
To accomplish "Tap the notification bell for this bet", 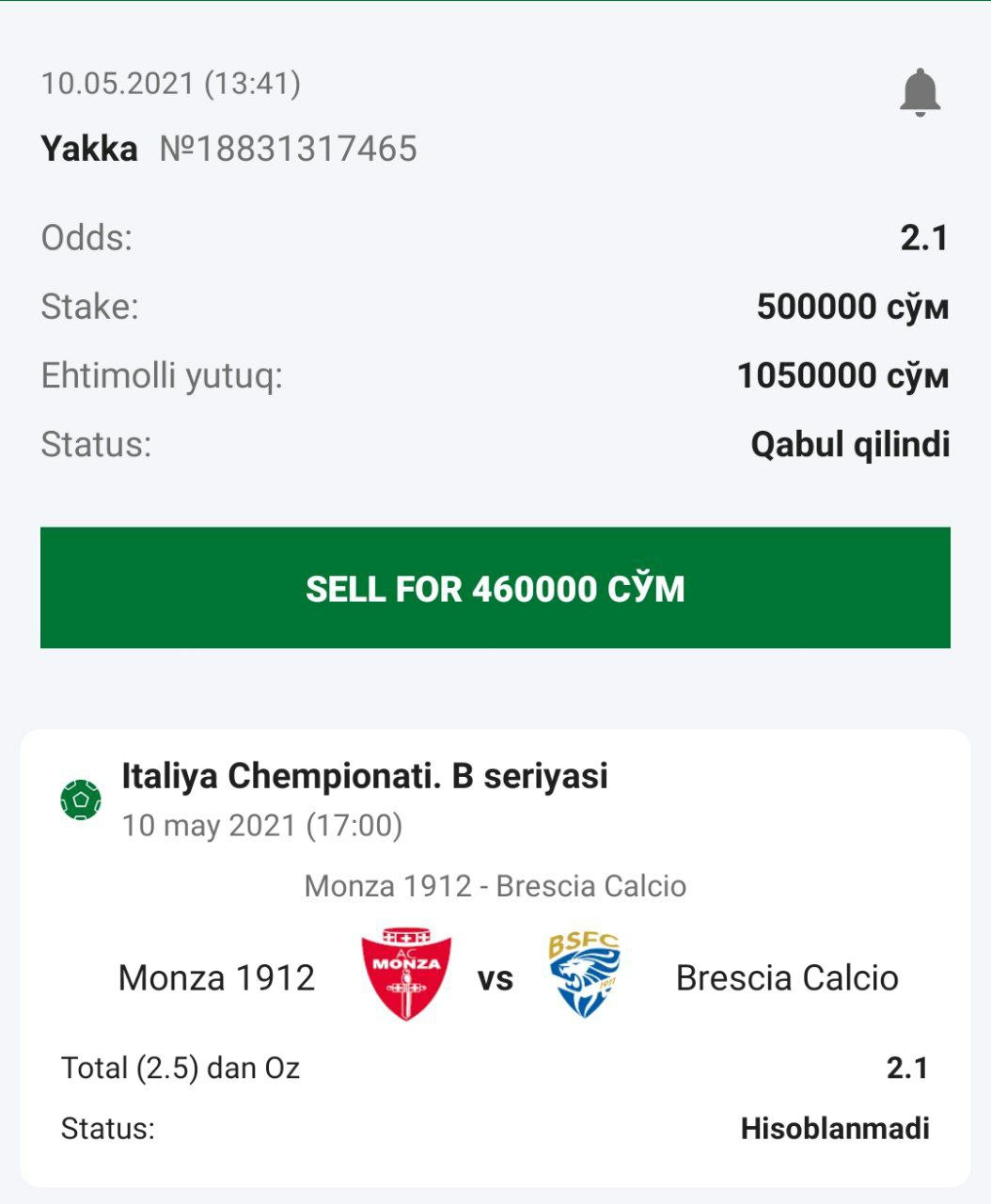I will coord(920,92).
